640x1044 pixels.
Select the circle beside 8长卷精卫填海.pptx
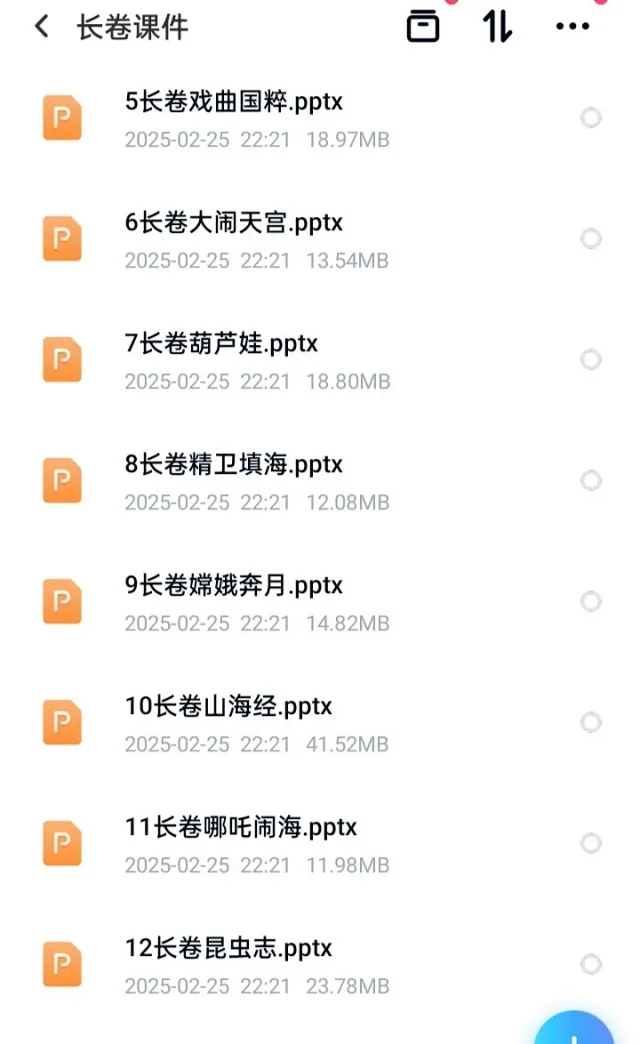point(591,480)
